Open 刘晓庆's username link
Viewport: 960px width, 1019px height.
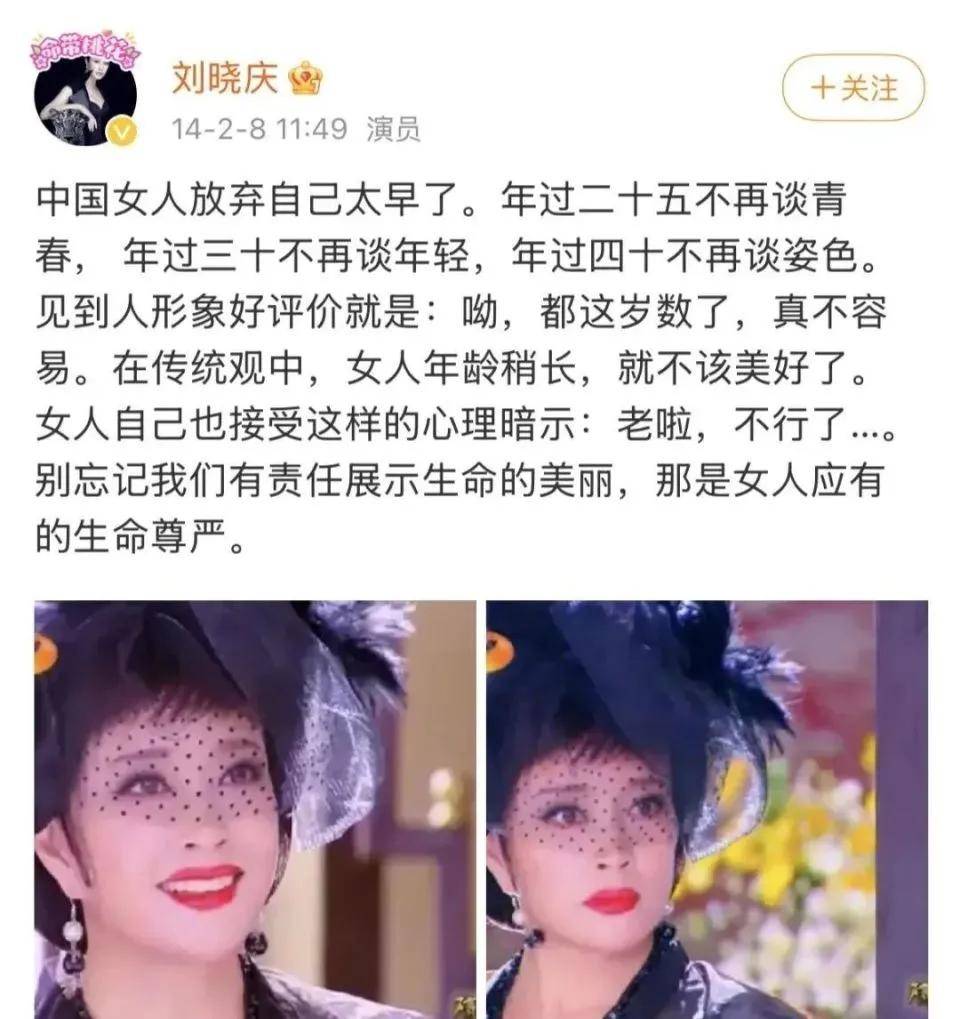(x=224, y=79)
